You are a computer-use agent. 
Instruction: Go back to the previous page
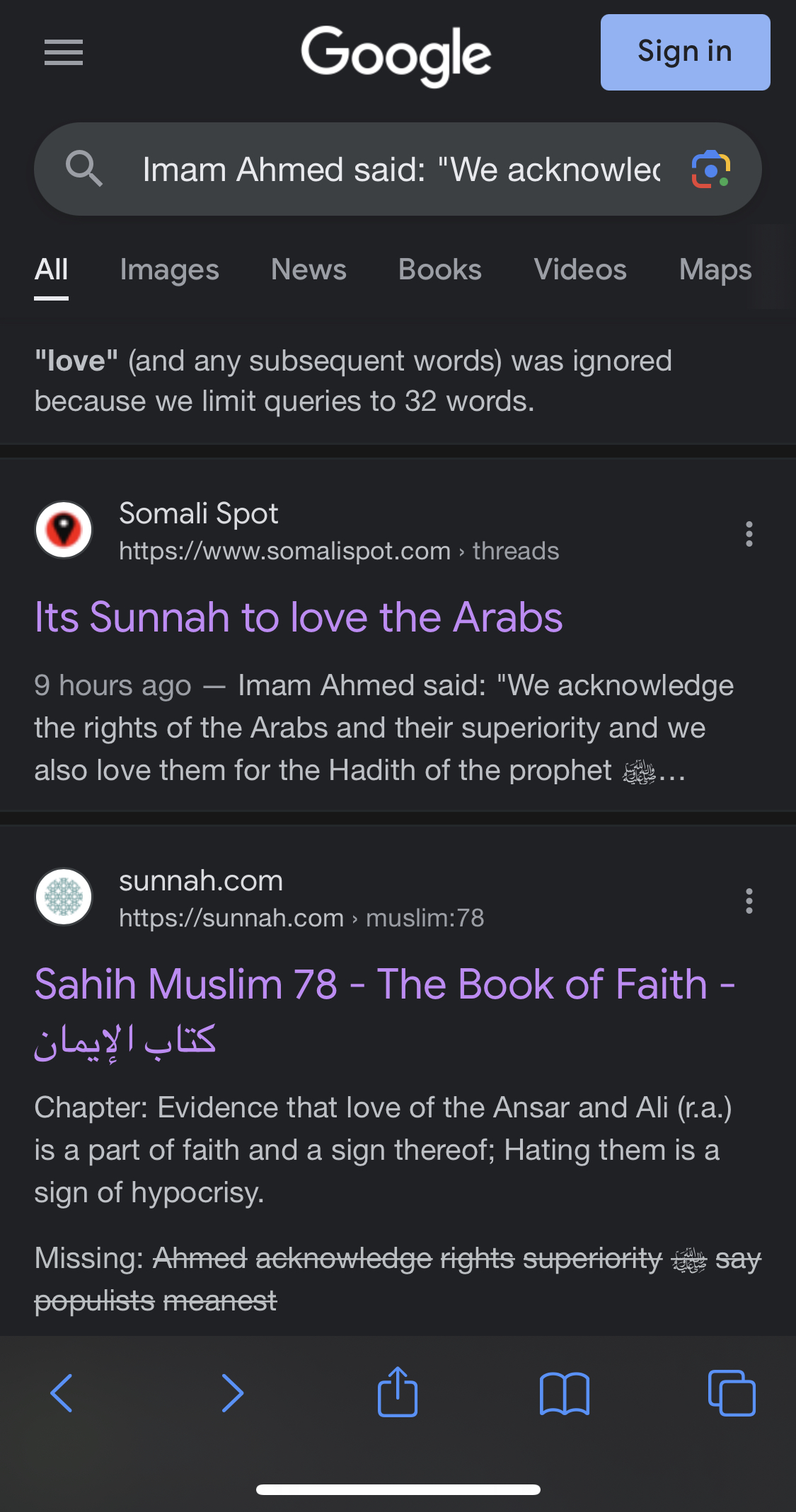coord(62,1393)
